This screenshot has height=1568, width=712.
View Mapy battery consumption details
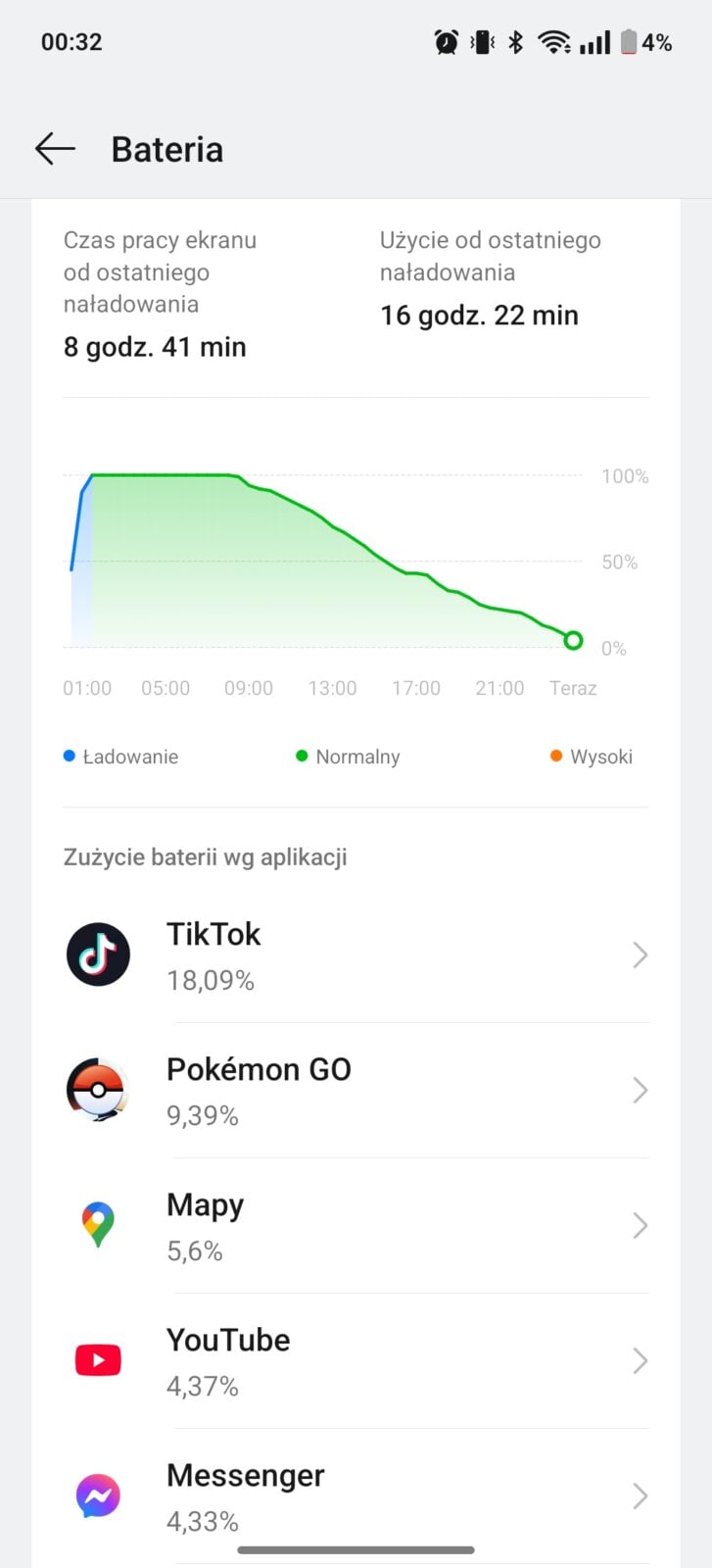click(356, 1225)
